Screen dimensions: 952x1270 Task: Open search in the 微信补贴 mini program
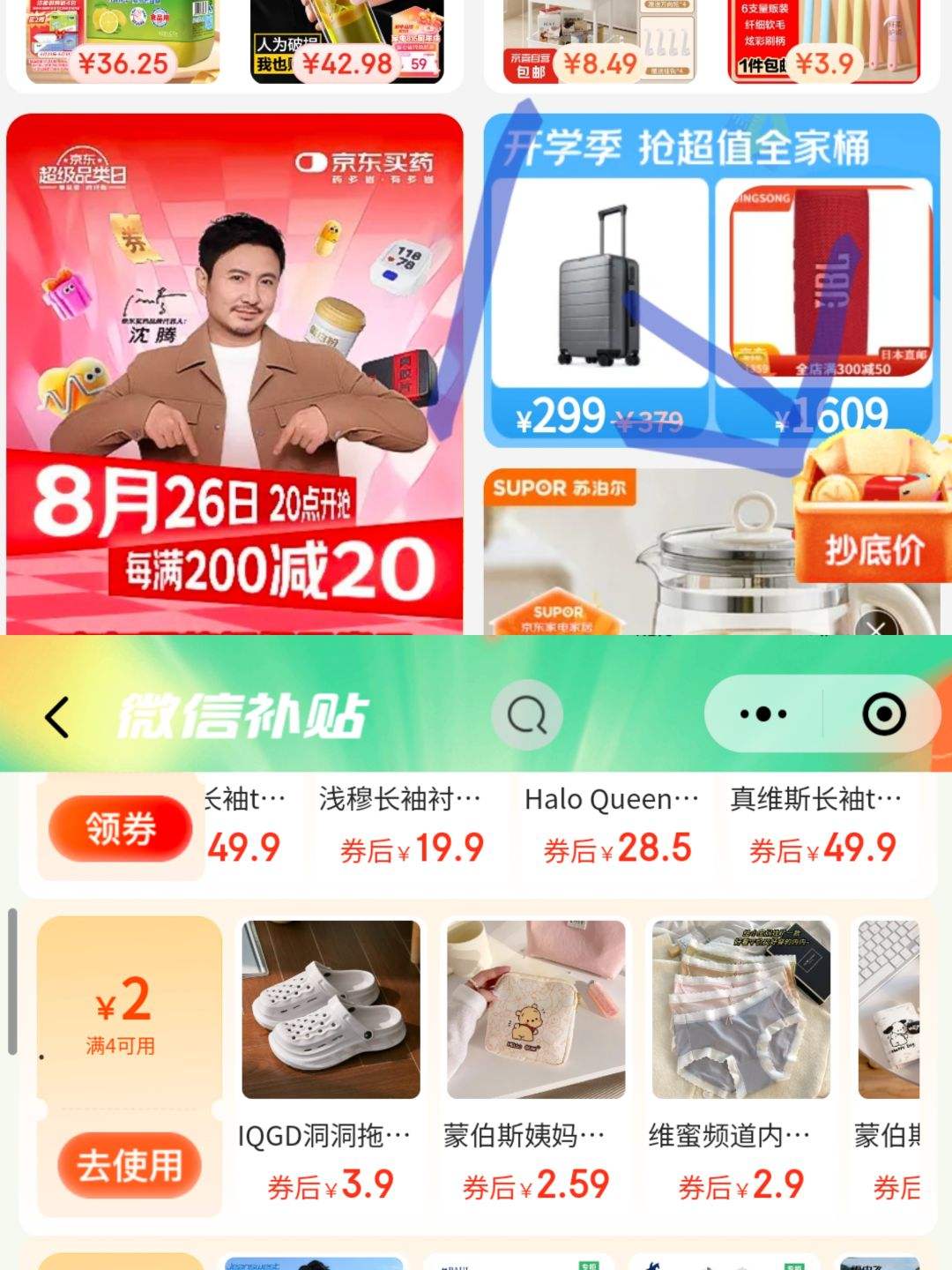(527, 716)
